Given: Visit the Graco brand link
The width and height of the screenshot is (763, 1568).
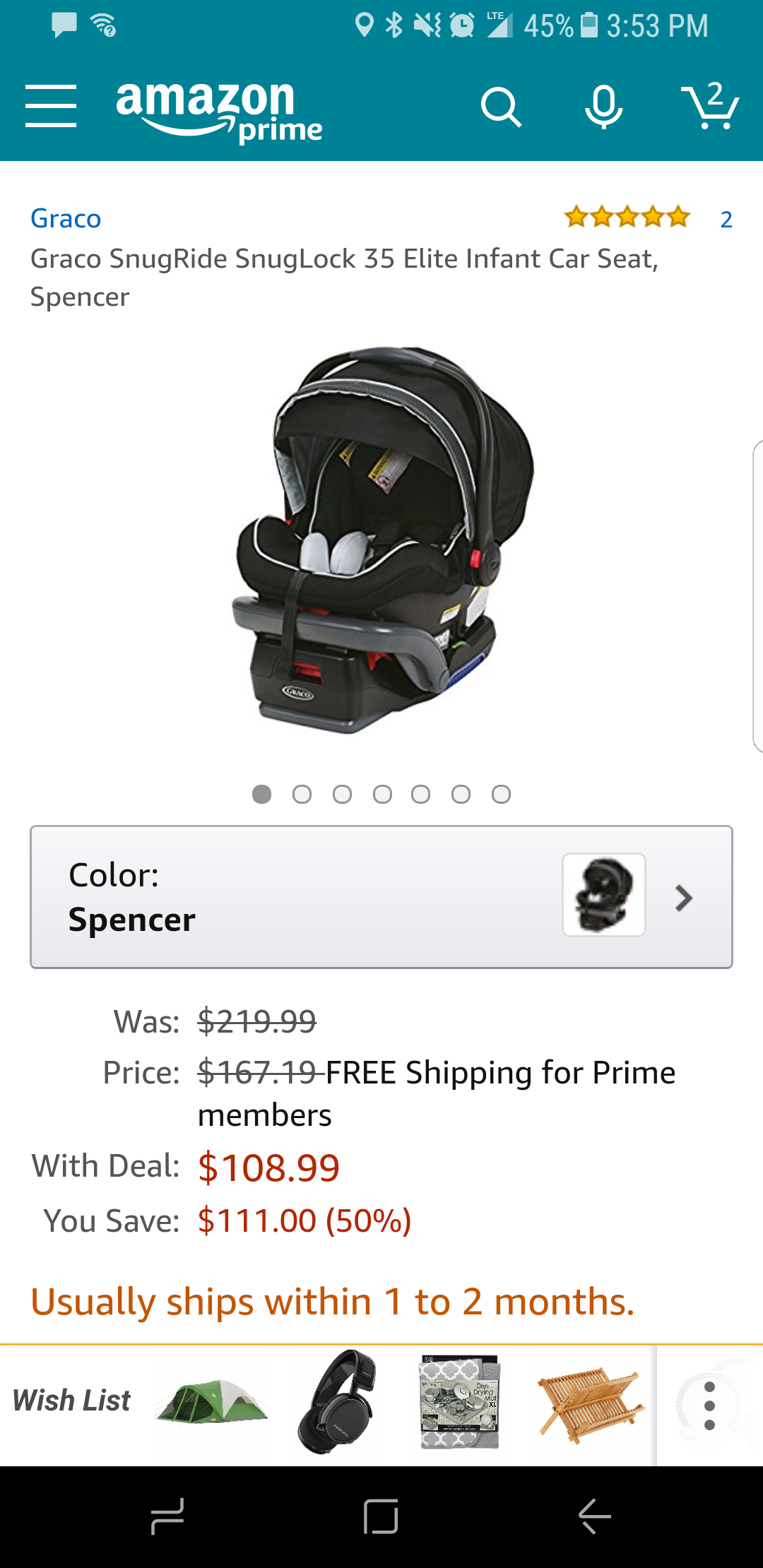Looking at the screenshot, I should pyautogui.click(x=66, y=219).
